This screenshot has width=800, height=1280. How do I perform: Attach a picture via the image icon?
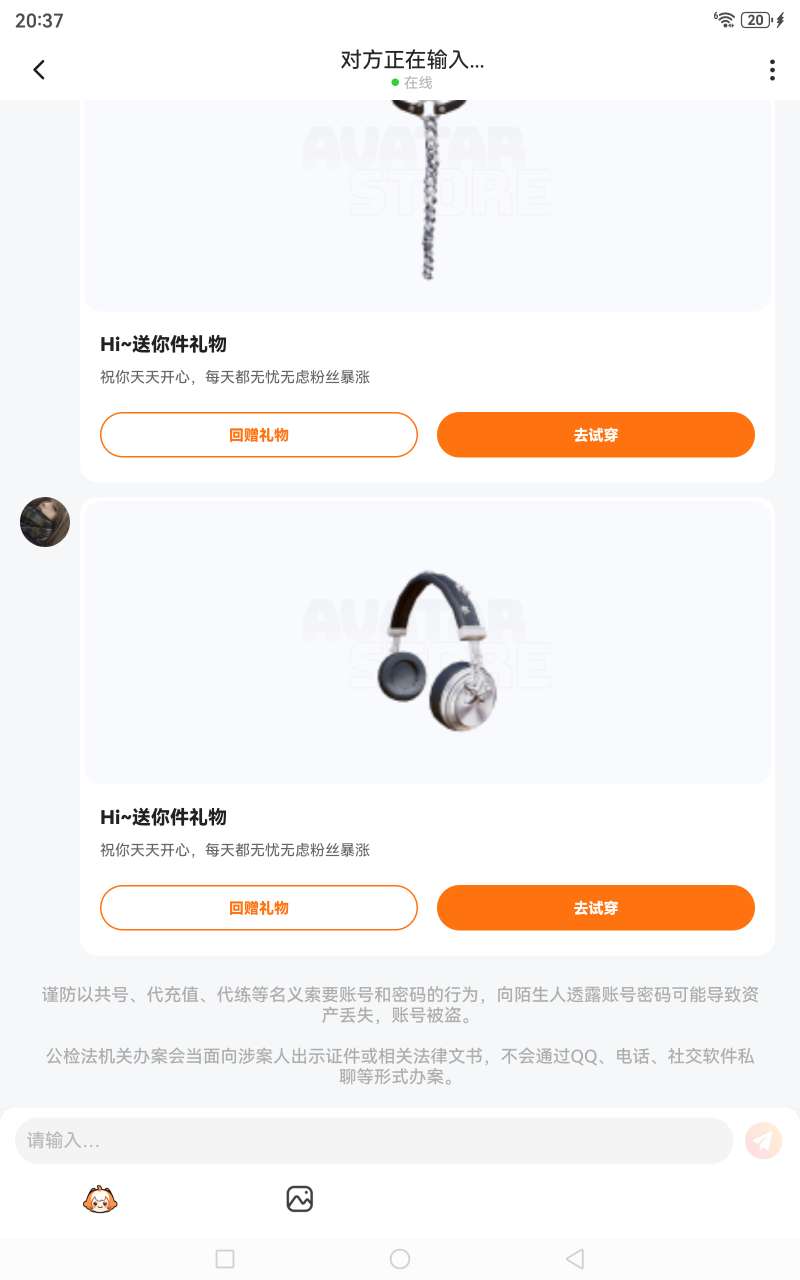coord(300,1198)
